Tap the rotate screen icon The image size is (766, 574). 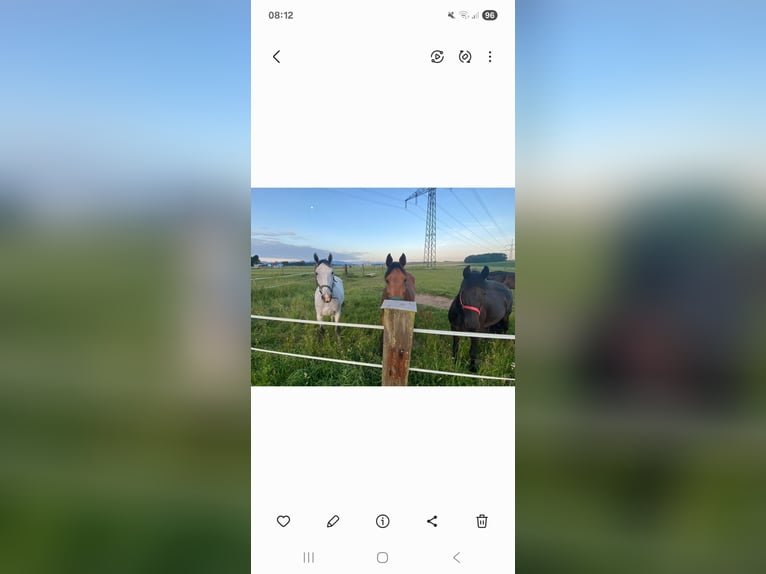465,57
